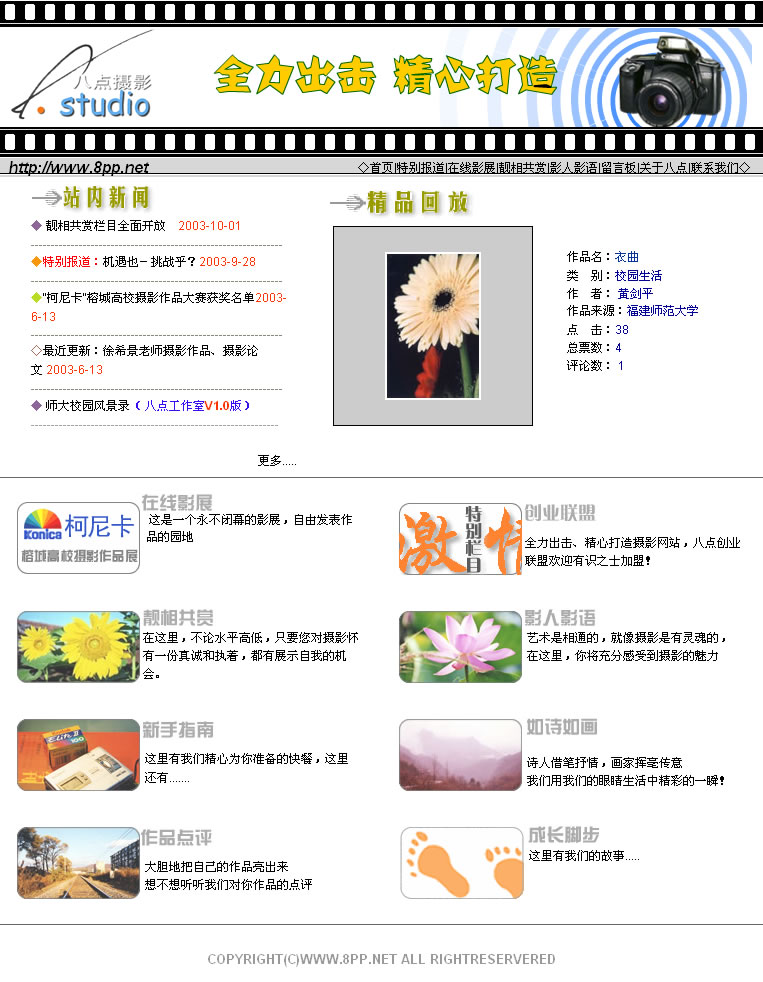Open the 成长脚步 footprints section

[x=462, y=863]
